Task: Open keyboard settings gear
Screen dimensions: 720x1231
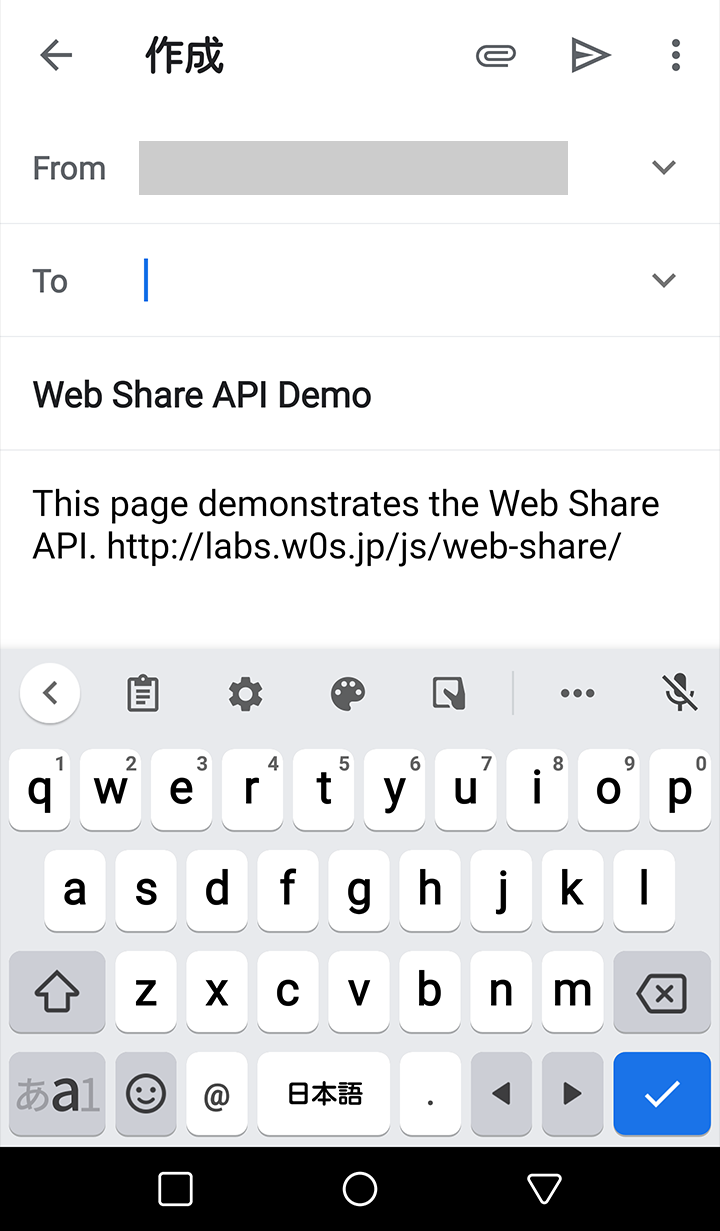Action: (245, 693)
